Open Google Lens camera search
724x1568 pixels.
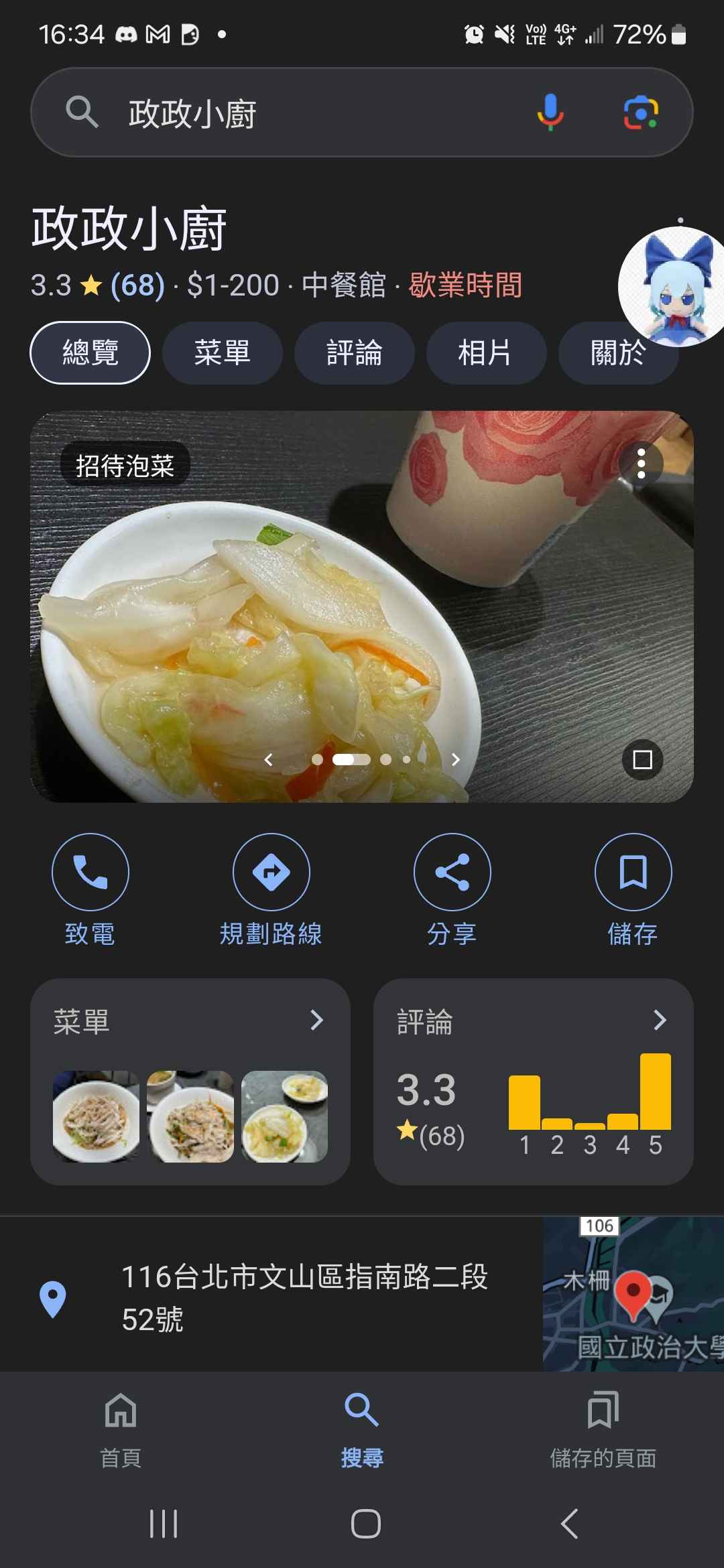640,112
